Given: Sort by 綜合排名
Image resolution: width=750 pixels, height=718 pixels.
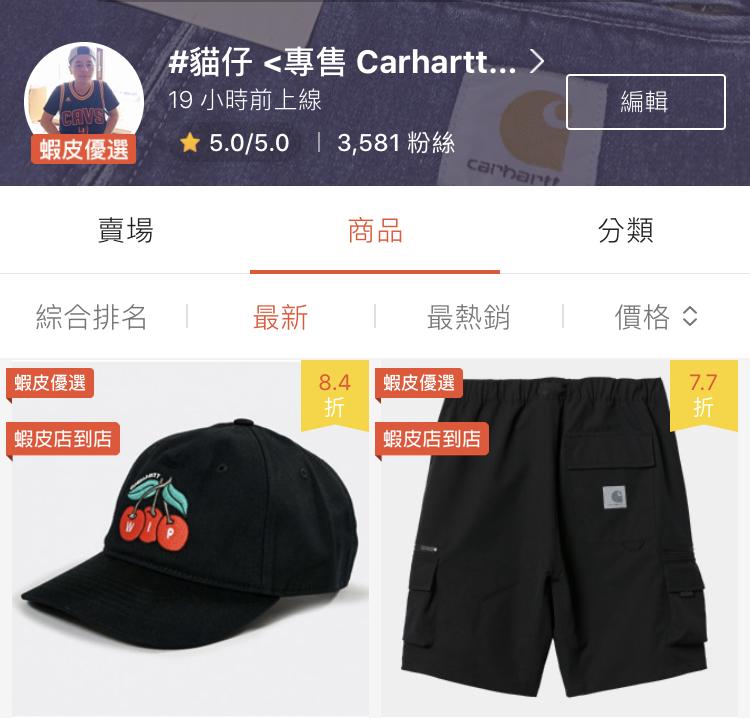Looking at the screenshot, I should coord(92,318).
